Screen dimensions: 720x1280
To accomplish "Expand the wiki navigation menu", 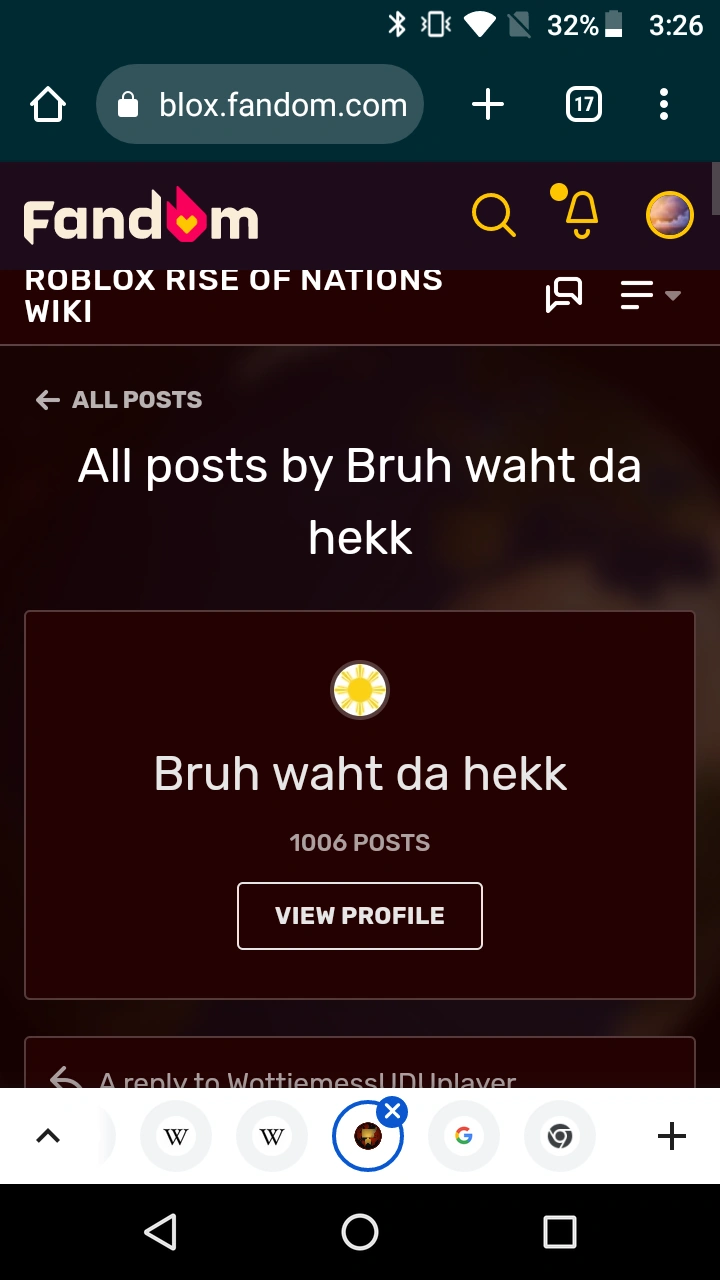I will pos(650,295).
